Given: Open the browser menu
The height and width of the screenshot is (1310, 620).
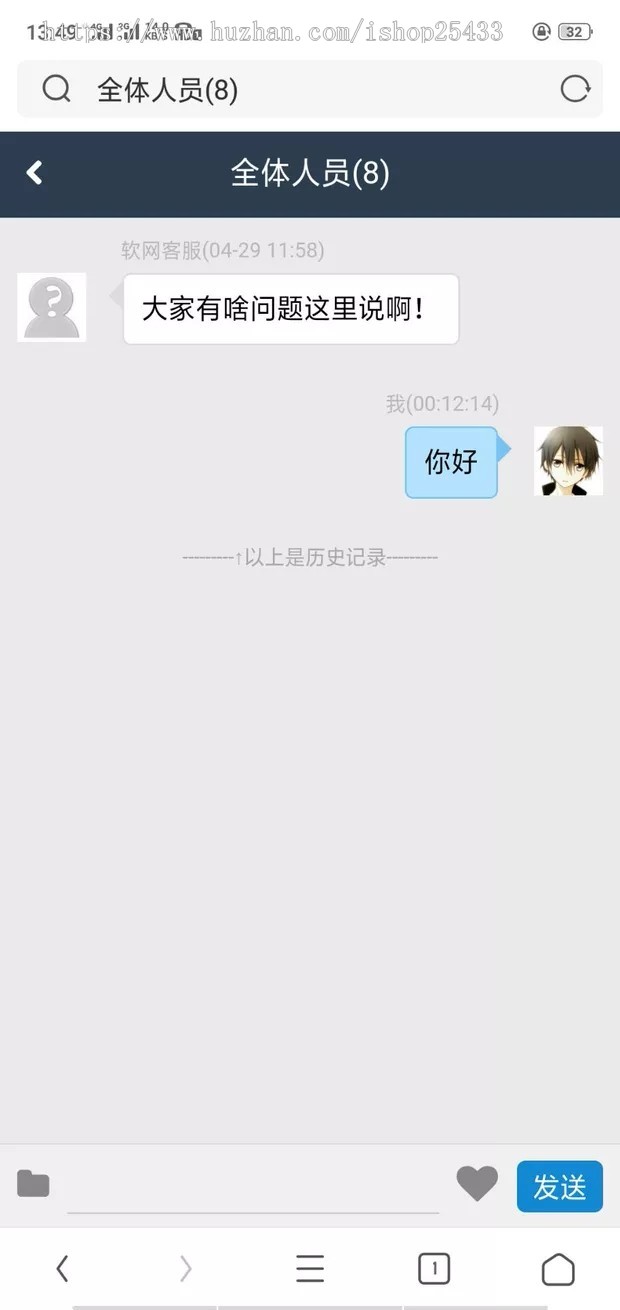Looking at the screenshot, I should click(x=310, y=1269).
